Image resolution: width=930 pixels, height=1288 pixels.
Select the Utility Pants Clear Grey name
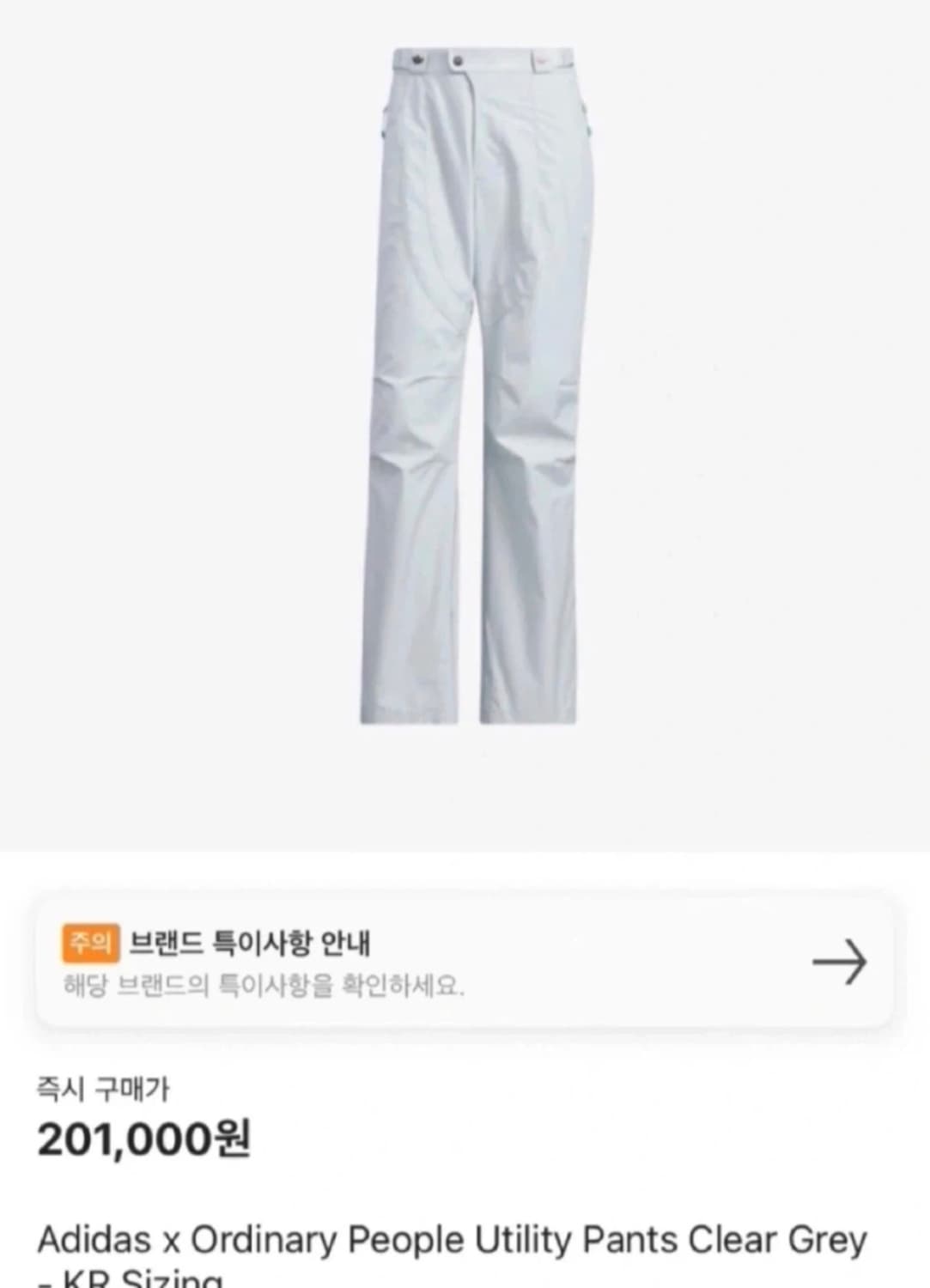point(678,1238)
